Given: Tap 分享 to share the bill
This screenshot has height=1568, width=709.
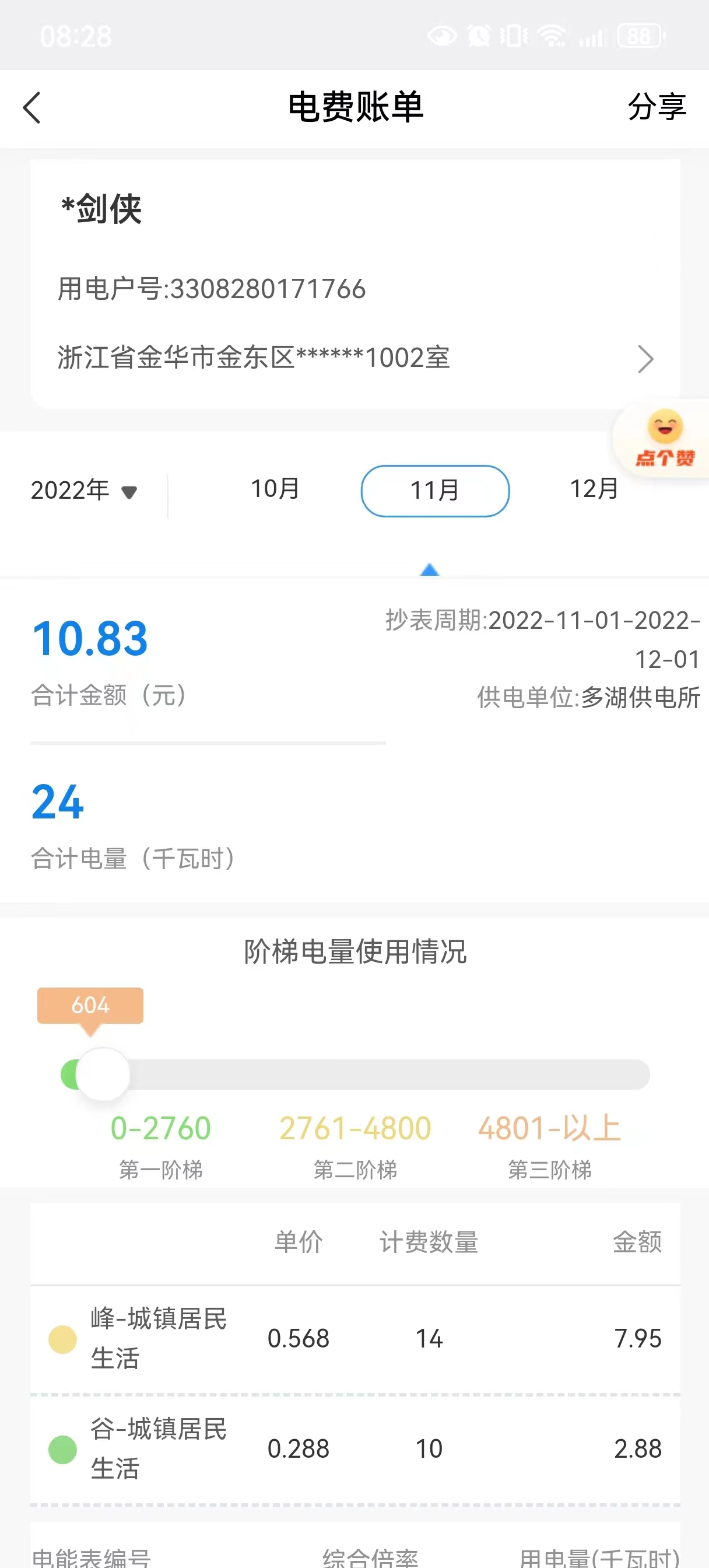Looking at the screenshot, I should point(657,107).
